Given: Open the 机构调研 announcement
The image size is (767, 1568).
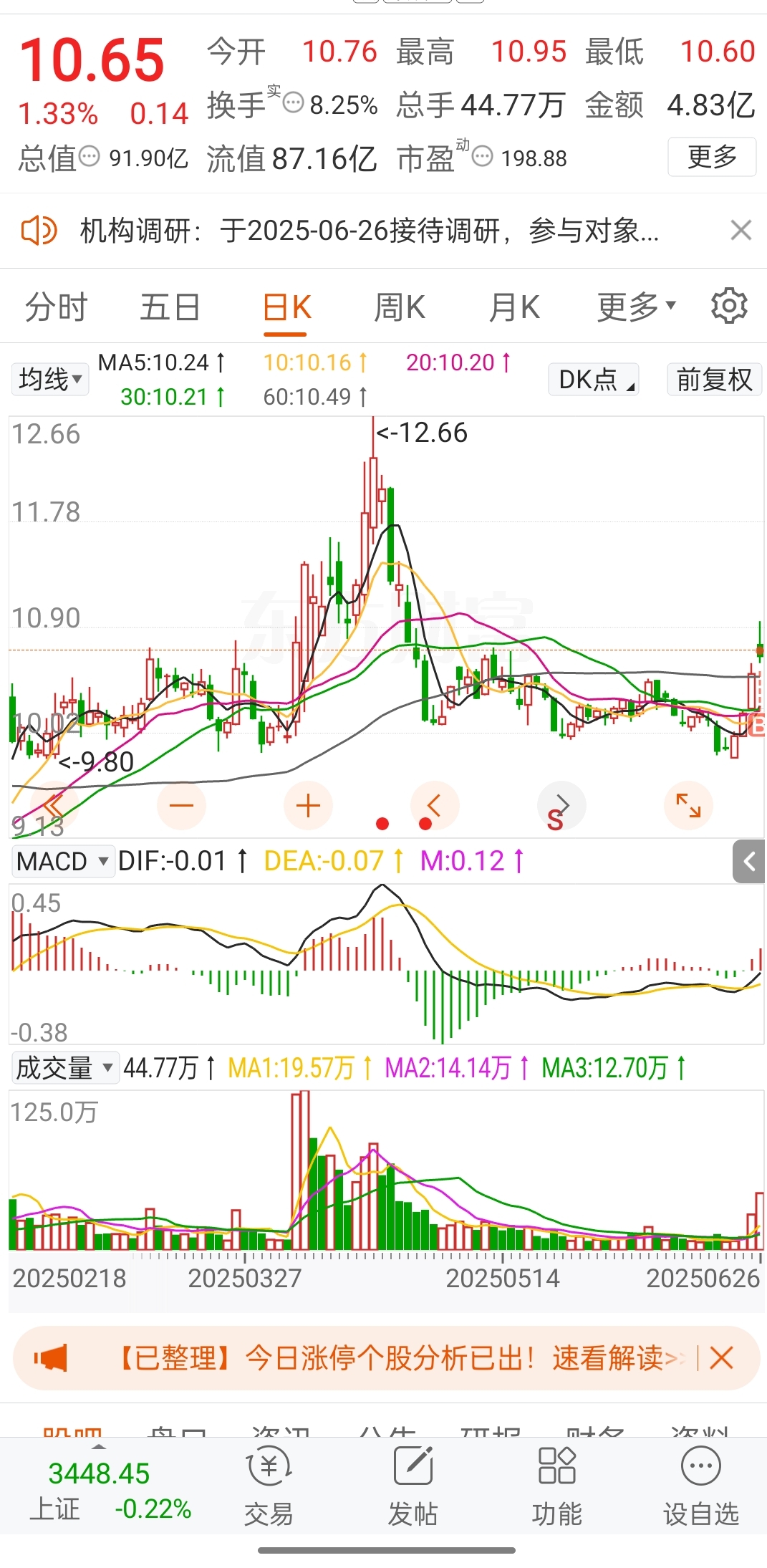Looking at the screenshot, I should coord(369,231).
